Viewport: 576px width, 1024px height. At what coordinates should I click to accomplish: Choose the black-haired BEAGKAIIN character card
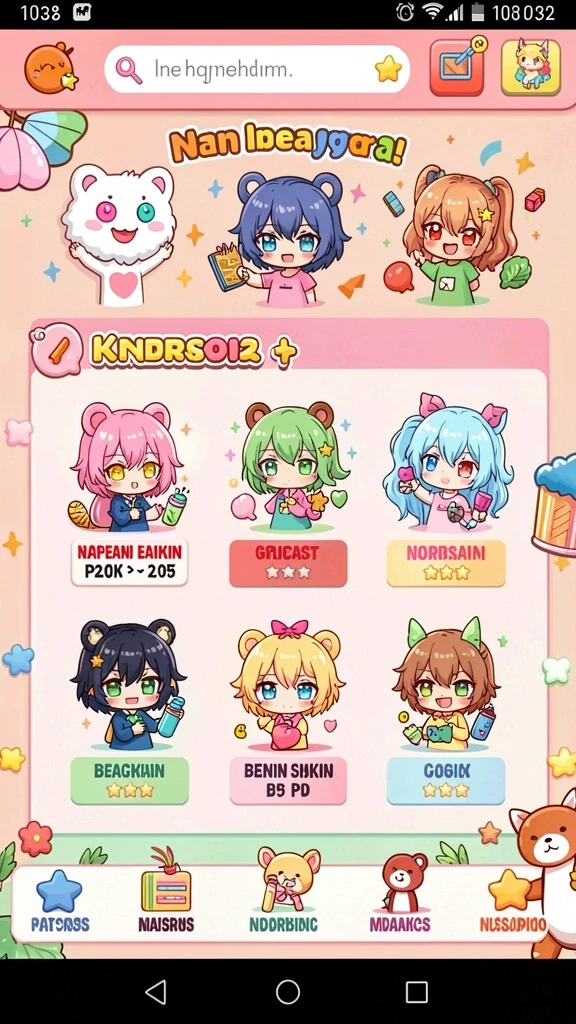[x=129, y=711]
